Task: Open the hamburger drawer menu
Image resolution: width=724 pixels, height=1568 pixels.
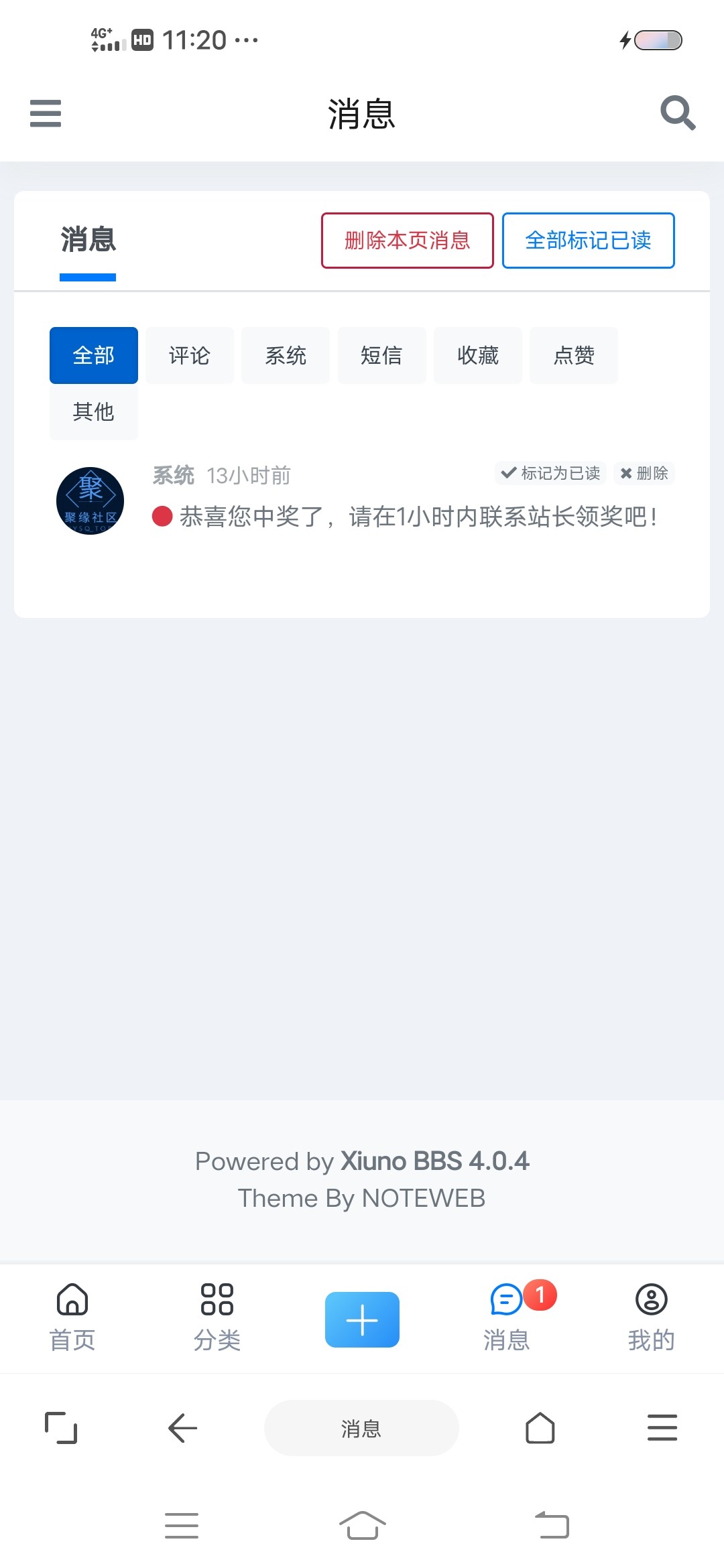Action: [46, 113]
